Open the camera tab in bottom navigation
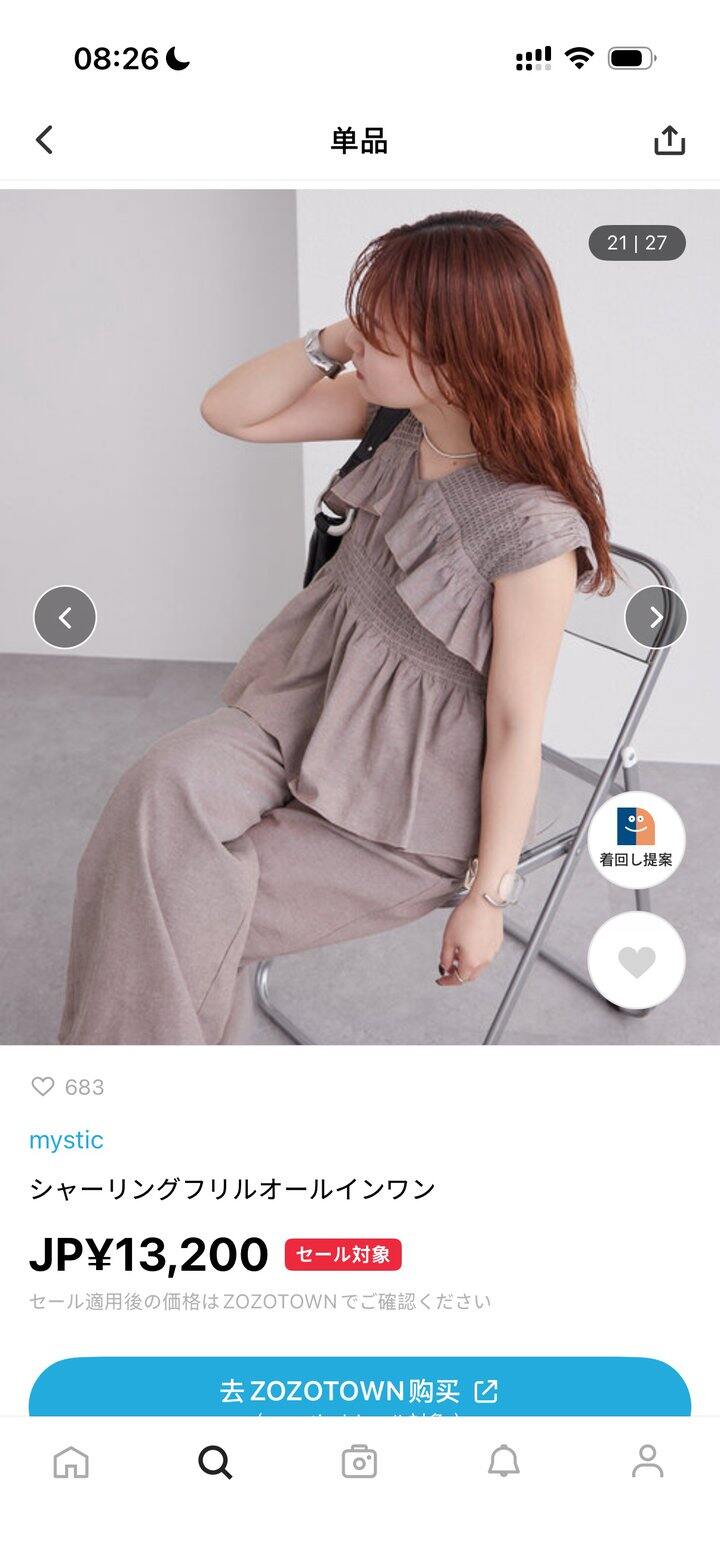Image resolution: width=720 pixels, height=1565 pixels. pos(359,1462)
